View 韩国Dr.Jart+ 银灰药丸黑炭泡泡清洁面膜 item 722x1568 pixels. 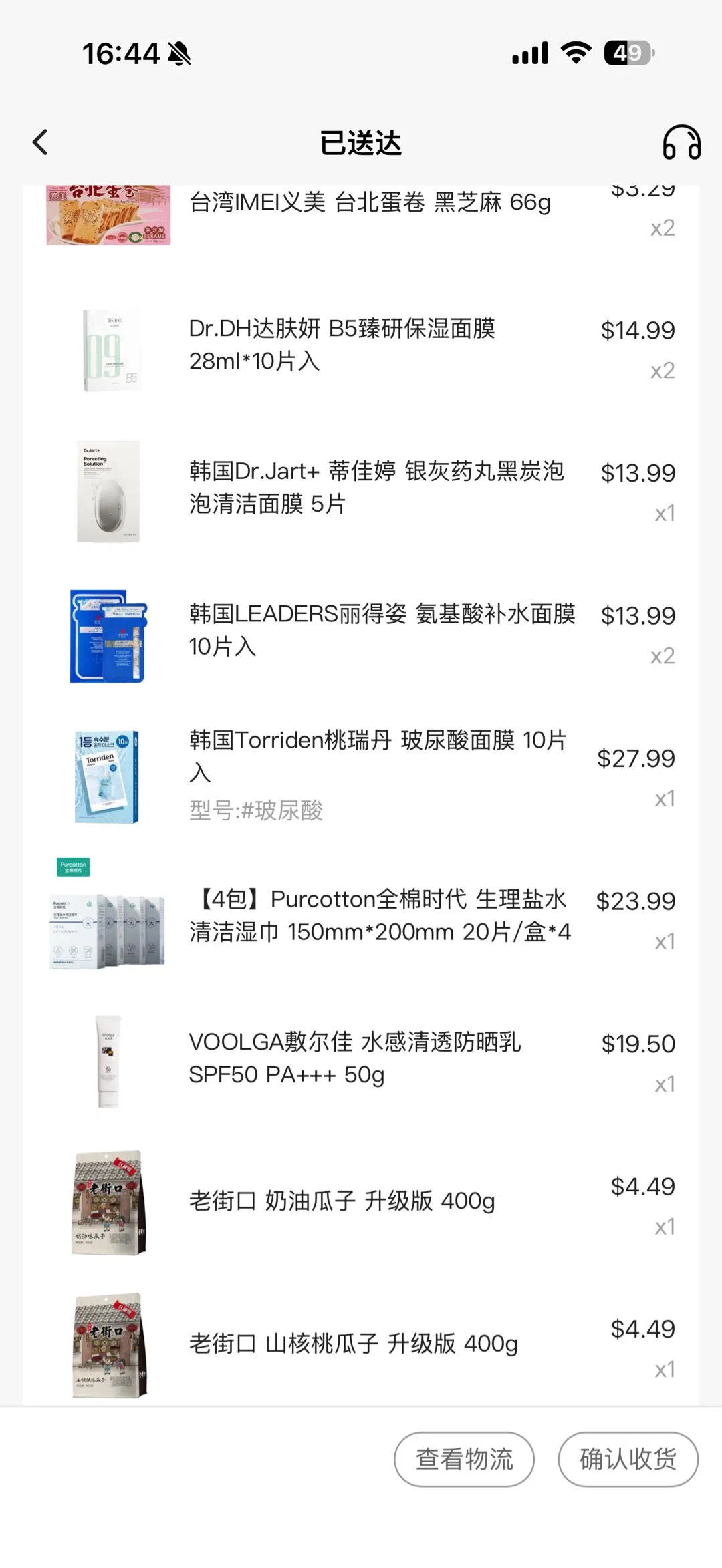(376, 488)
